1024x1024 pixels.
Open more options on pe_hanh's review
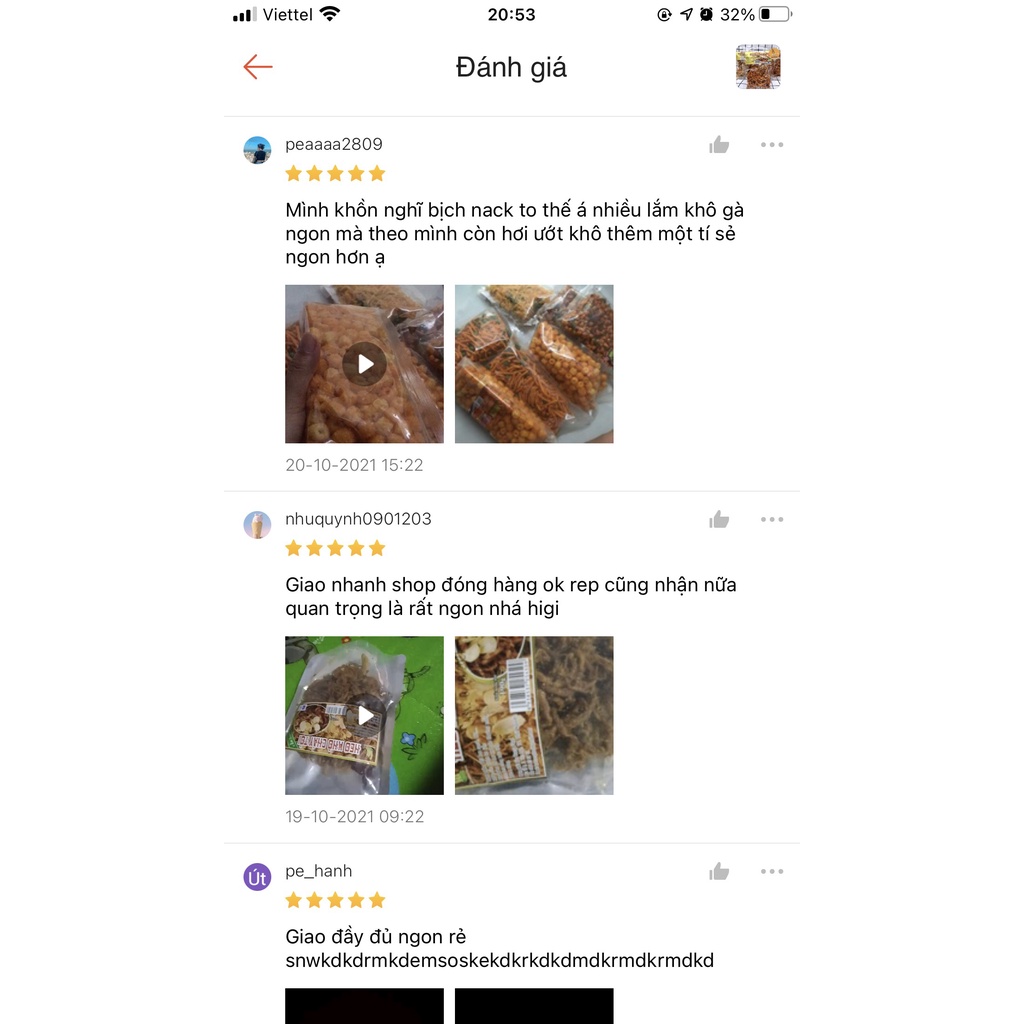point(771,872)
